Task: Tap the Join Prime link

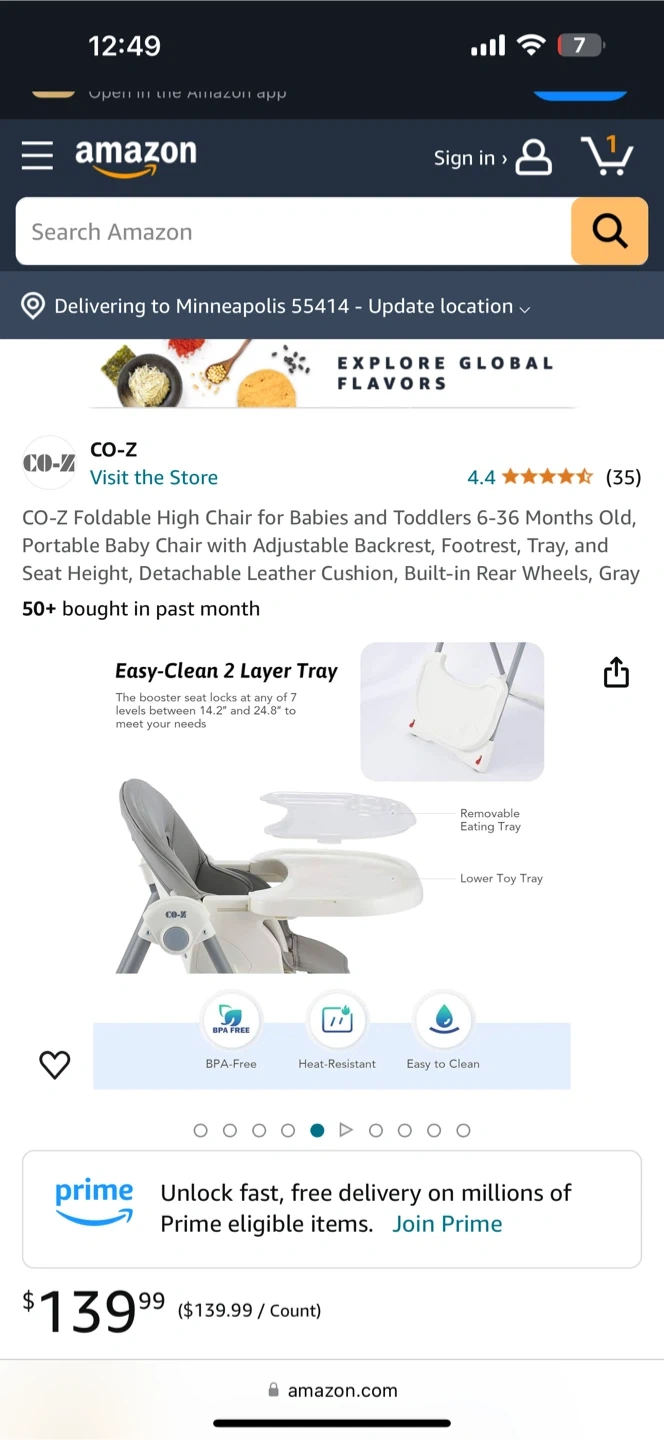Action: point(447,1224)
